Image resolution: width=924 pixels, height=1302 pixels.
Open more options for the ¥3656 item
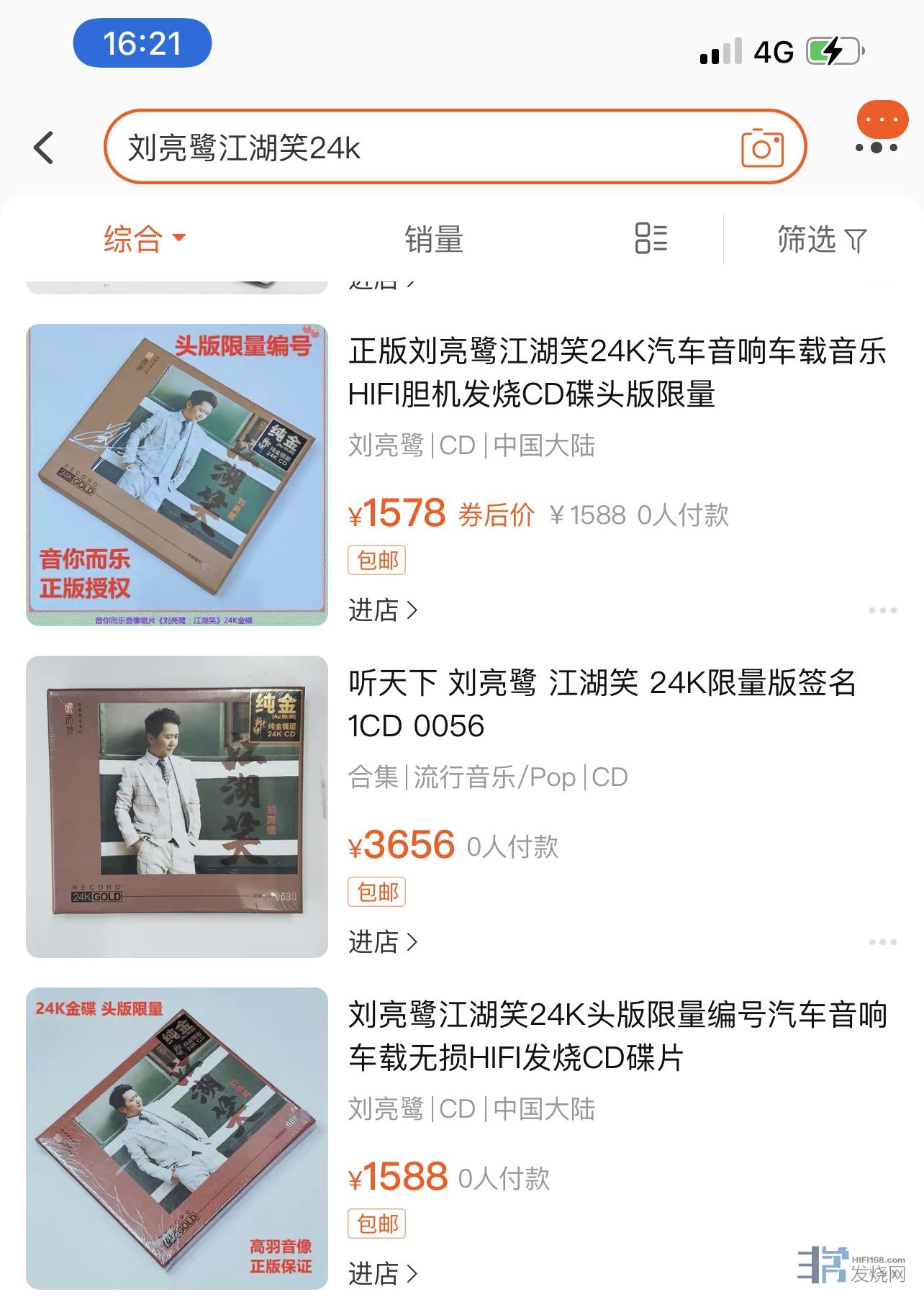tap(882, 942)
